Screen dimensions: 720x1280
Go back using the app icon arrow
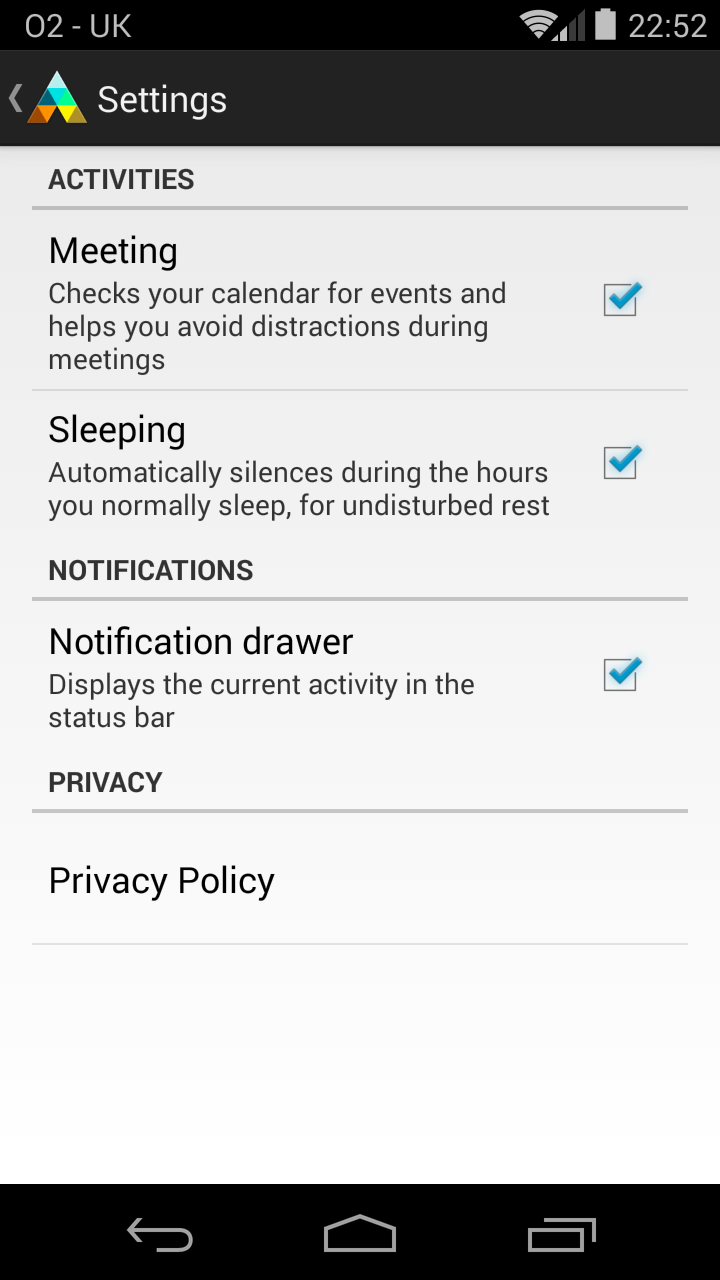click(48, 99)
